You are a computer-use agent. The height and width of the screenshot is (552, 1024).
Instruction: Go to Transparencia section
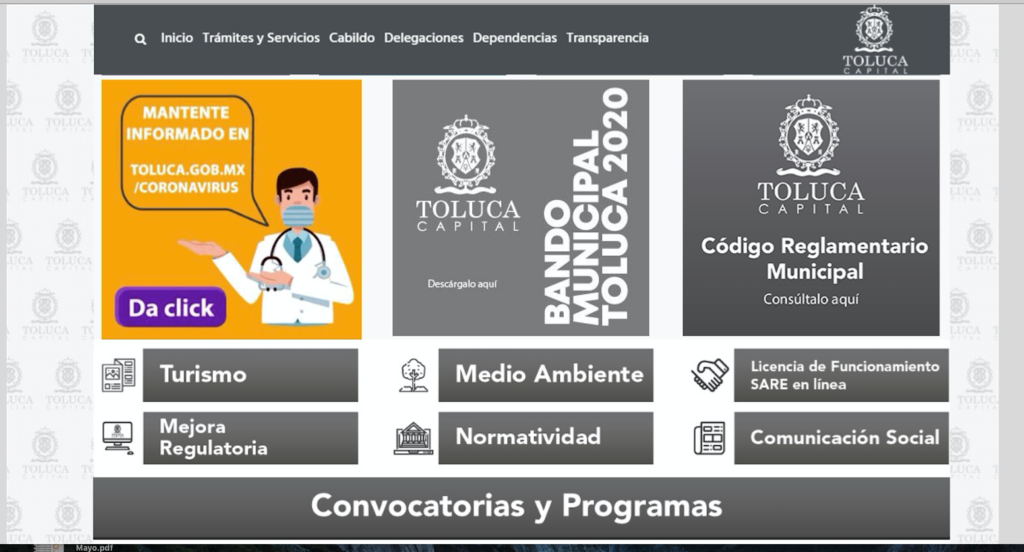(x=607, y=38)
